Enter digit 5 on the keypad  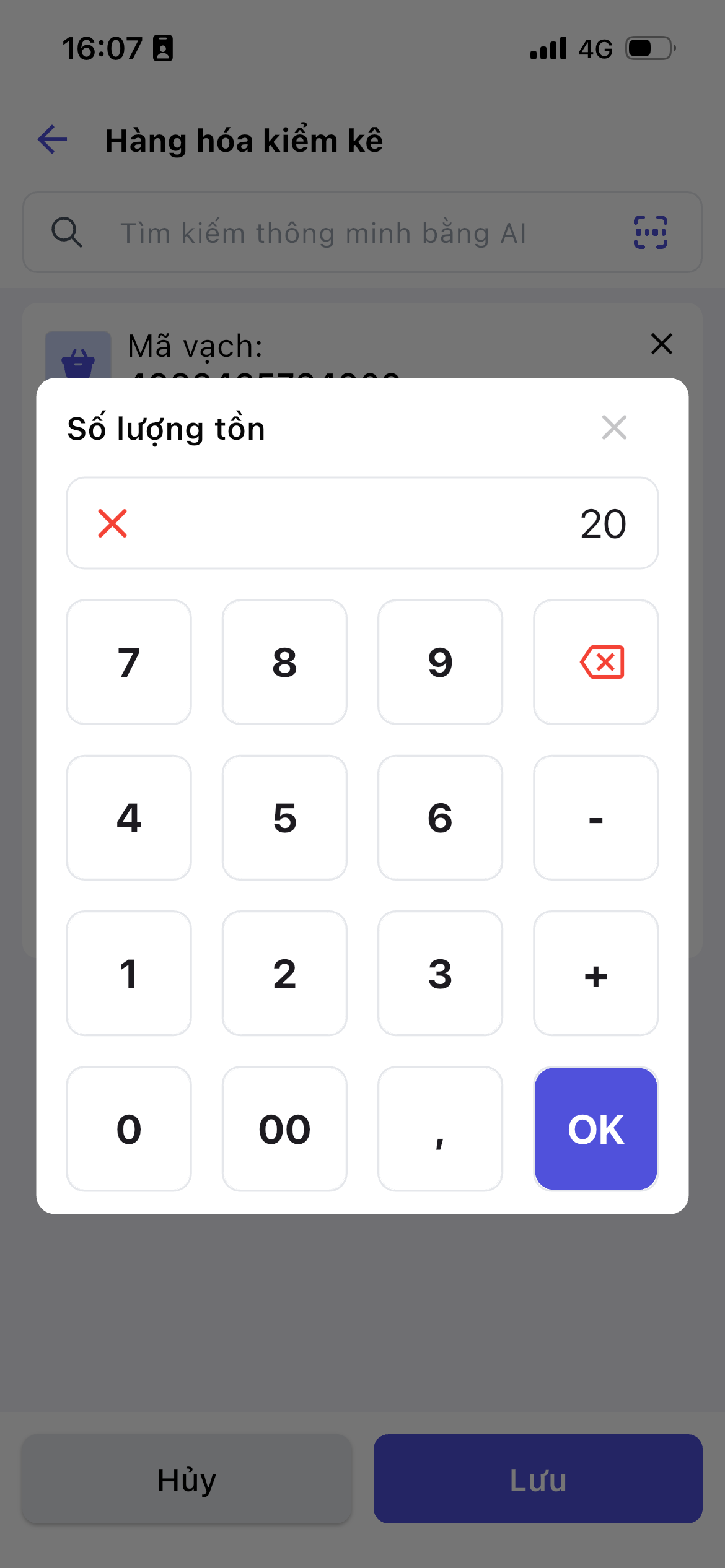[284, 817]
